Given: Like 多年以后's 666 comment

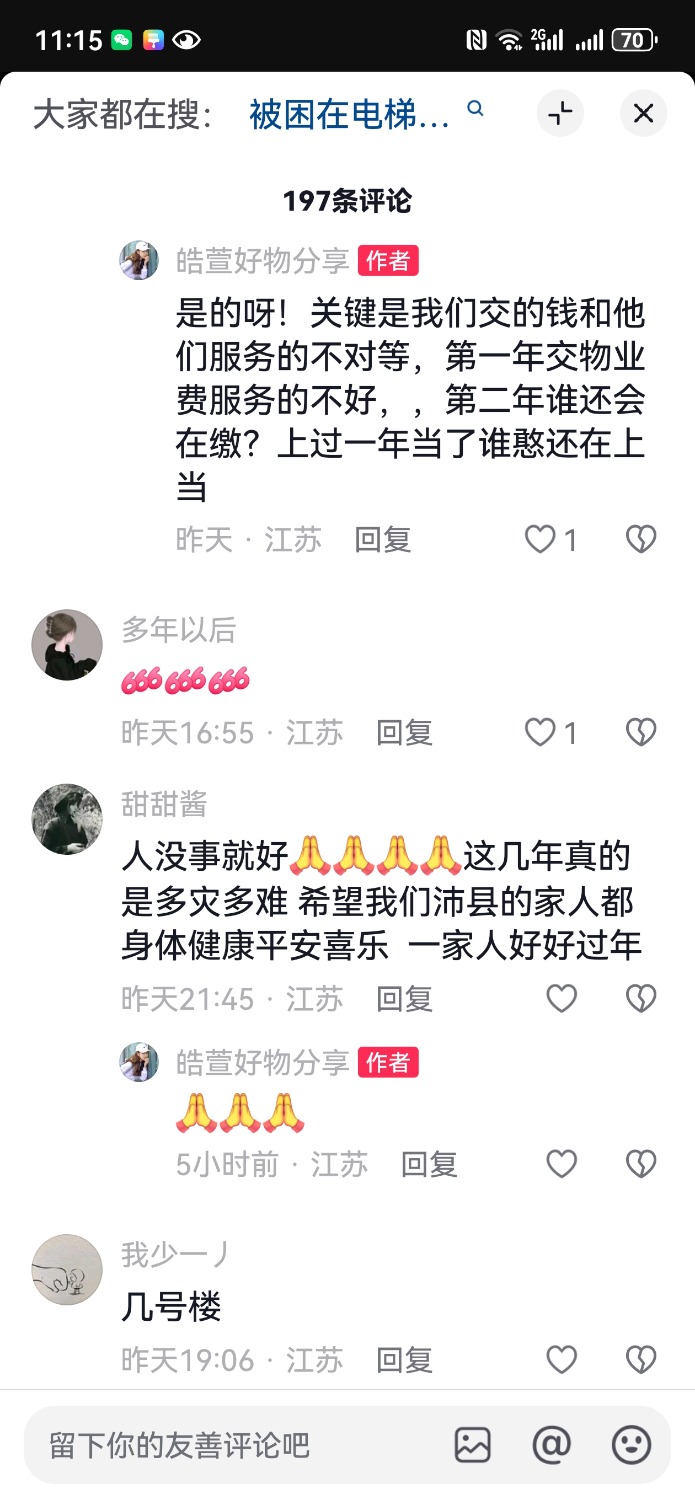Looking at the screenshot, I should (x=541, y=733).
